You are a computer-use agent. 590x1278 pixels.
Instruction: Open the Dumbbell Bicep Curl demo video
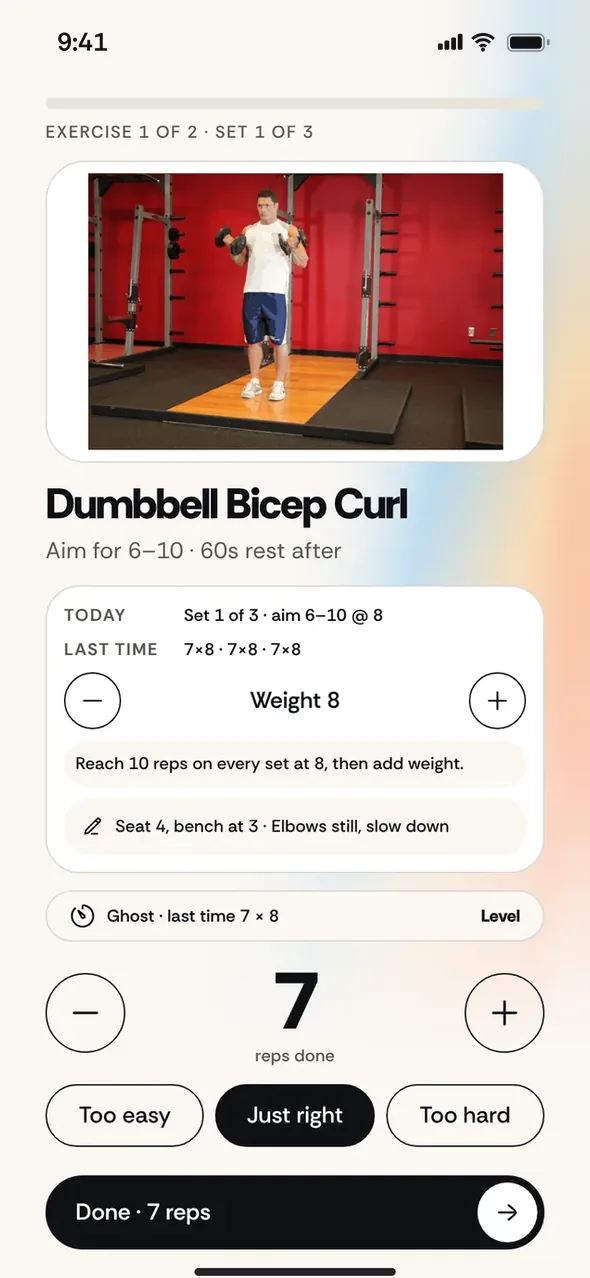[x=295, y=311]
